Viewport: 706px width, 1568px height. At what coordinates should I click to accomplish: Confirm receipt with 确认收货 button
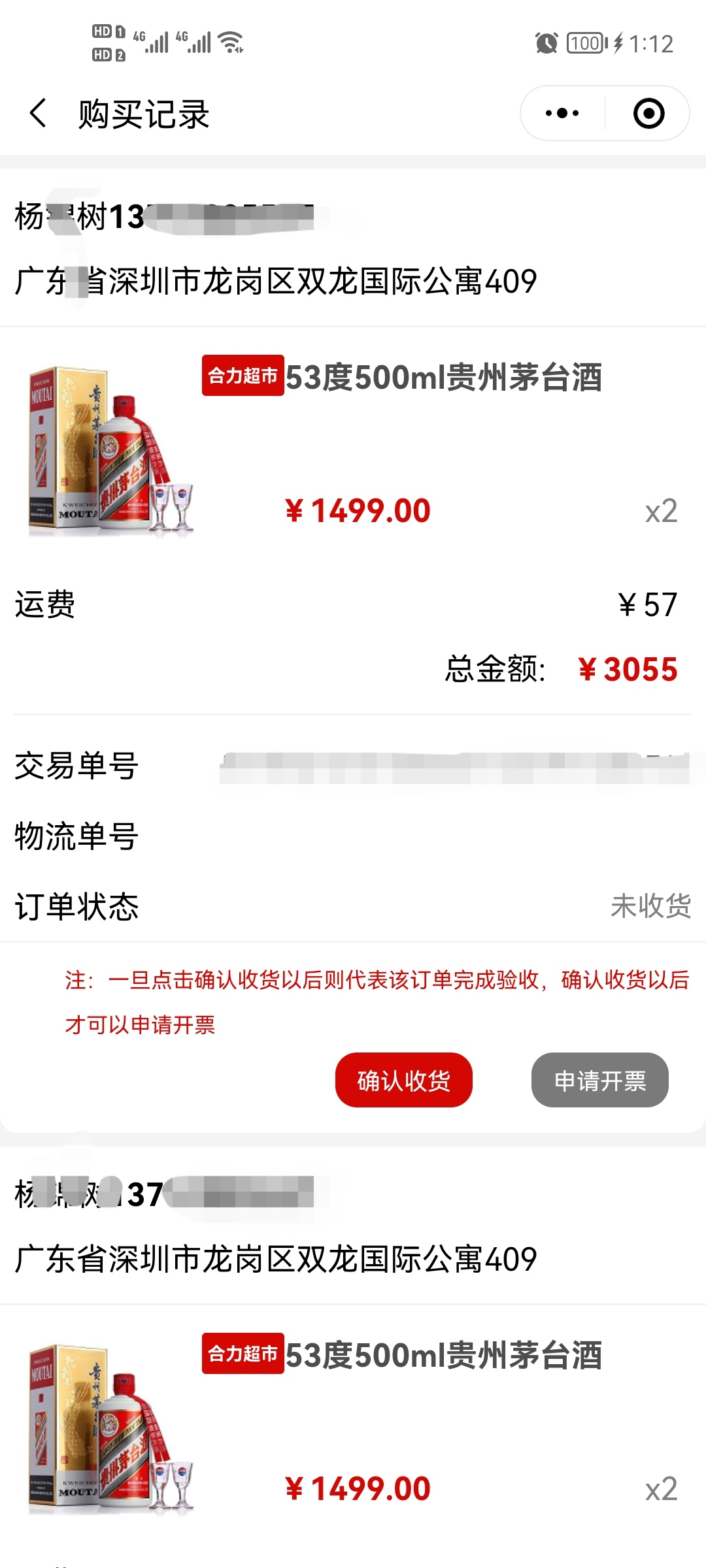(x=403, y=1080)
